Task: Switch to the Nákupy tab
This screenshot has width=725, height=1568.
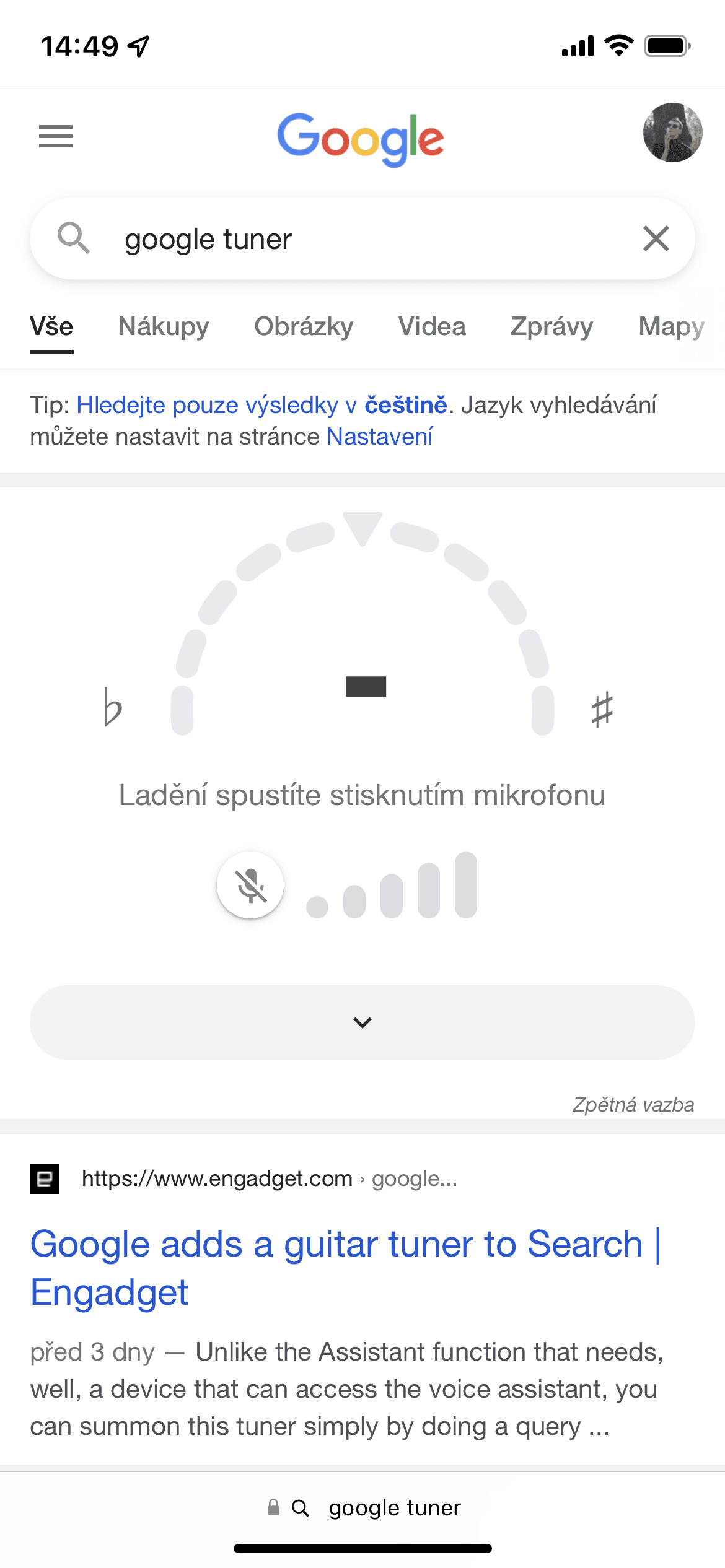Action: click(x=164, y=326)
